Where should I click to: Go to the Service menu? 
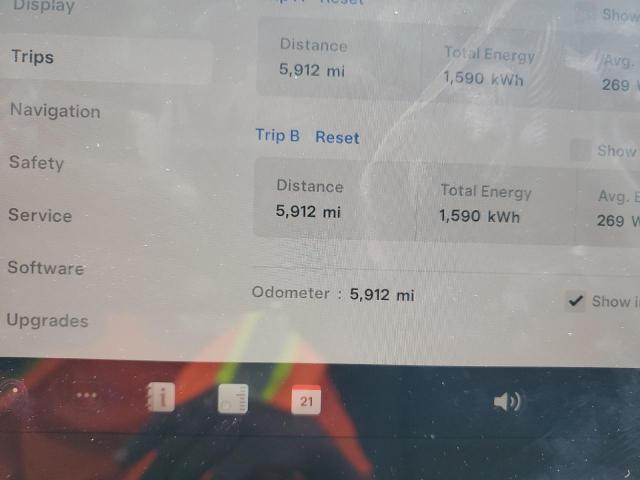pos(40,215)
